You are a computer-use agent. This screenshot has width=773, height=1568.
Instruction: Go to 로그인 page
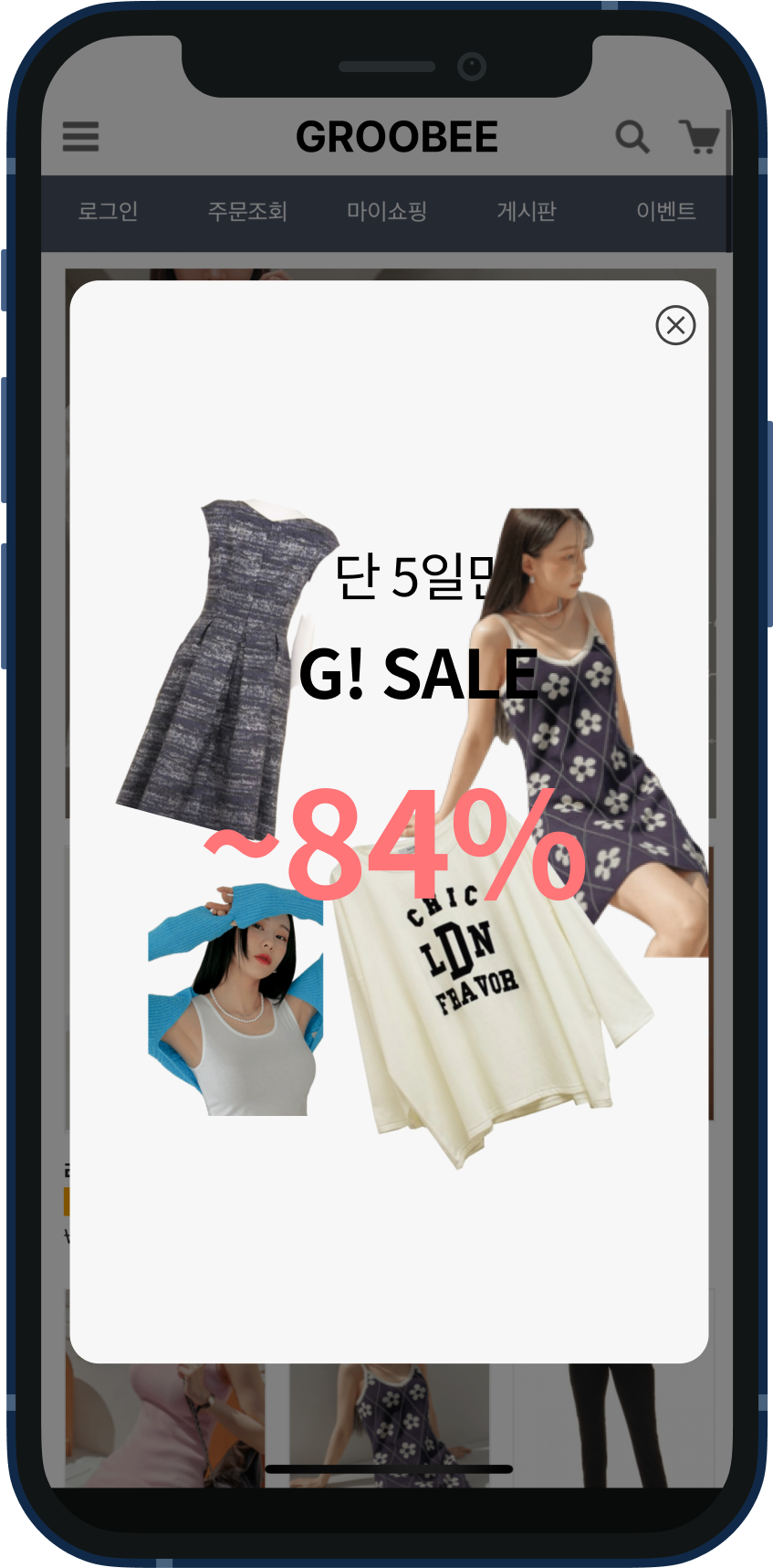[x=108, y=211]
